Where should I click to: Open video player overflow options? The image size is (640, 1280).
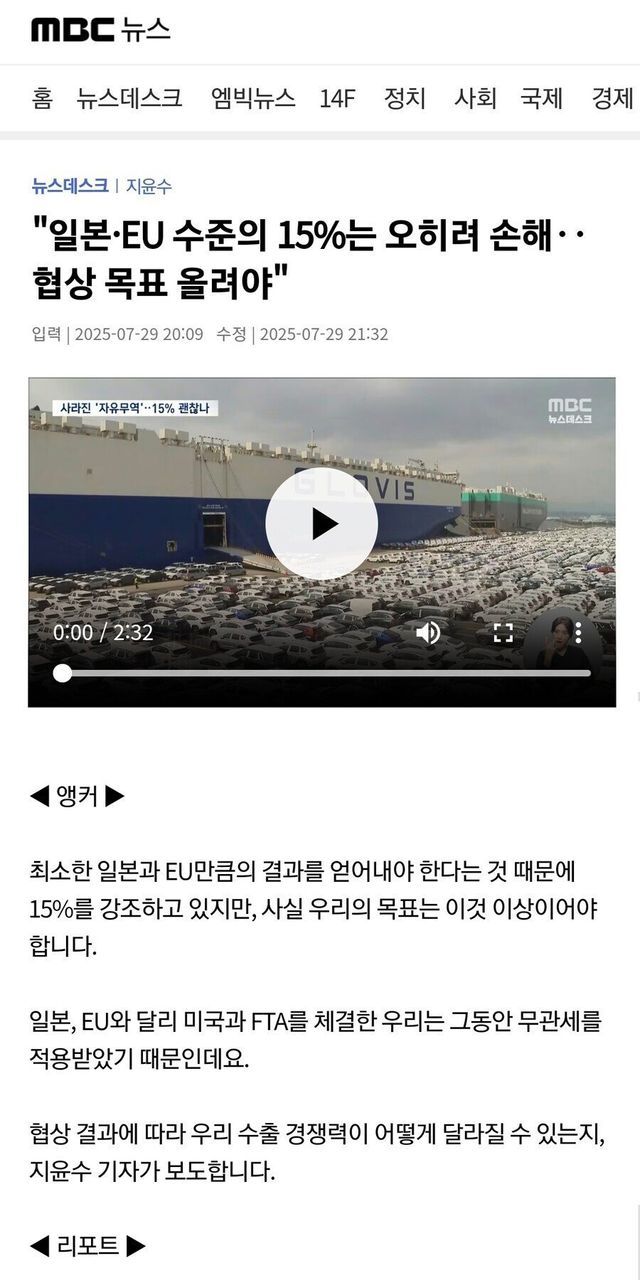click(x=577, y=632)
